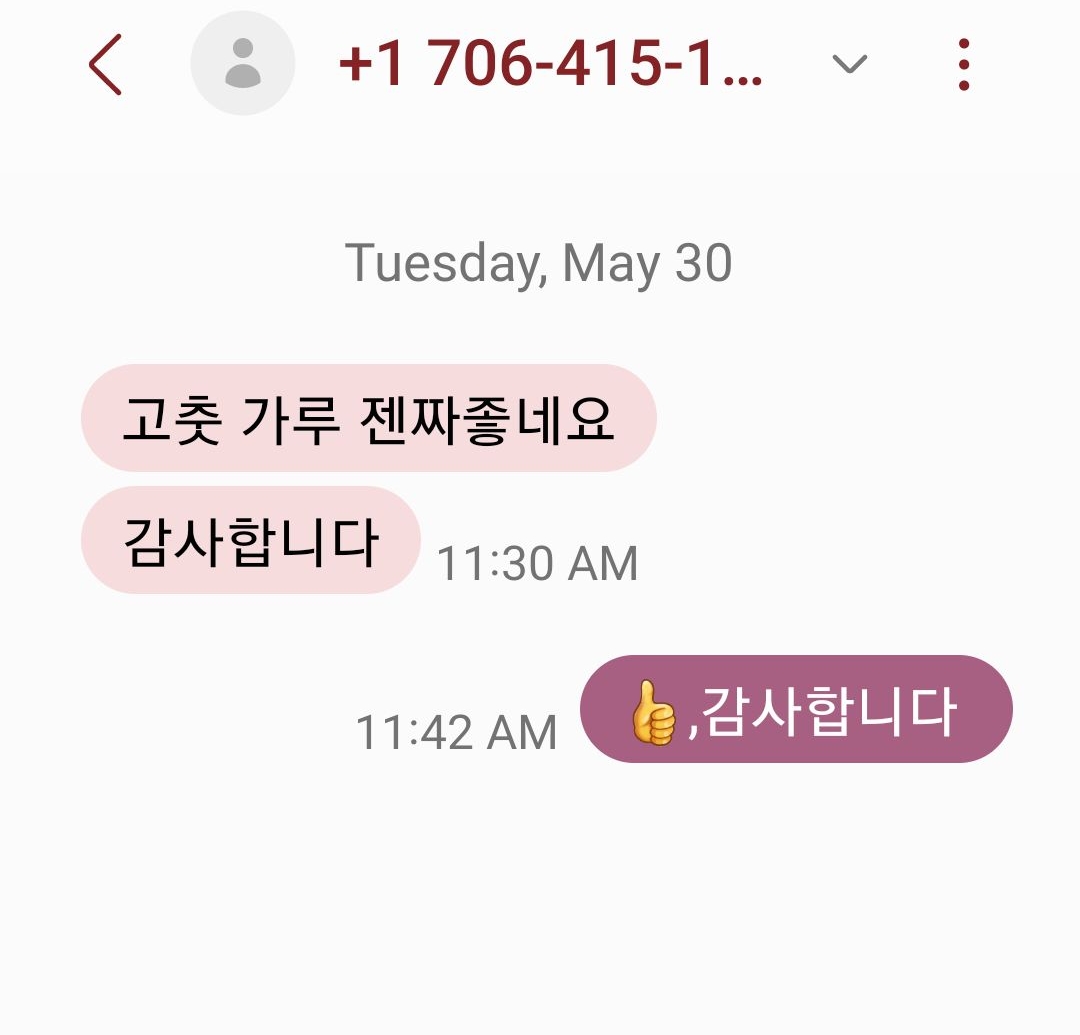
Task: Open the contact avatar for +1 706-415
Action: (243, 64)
